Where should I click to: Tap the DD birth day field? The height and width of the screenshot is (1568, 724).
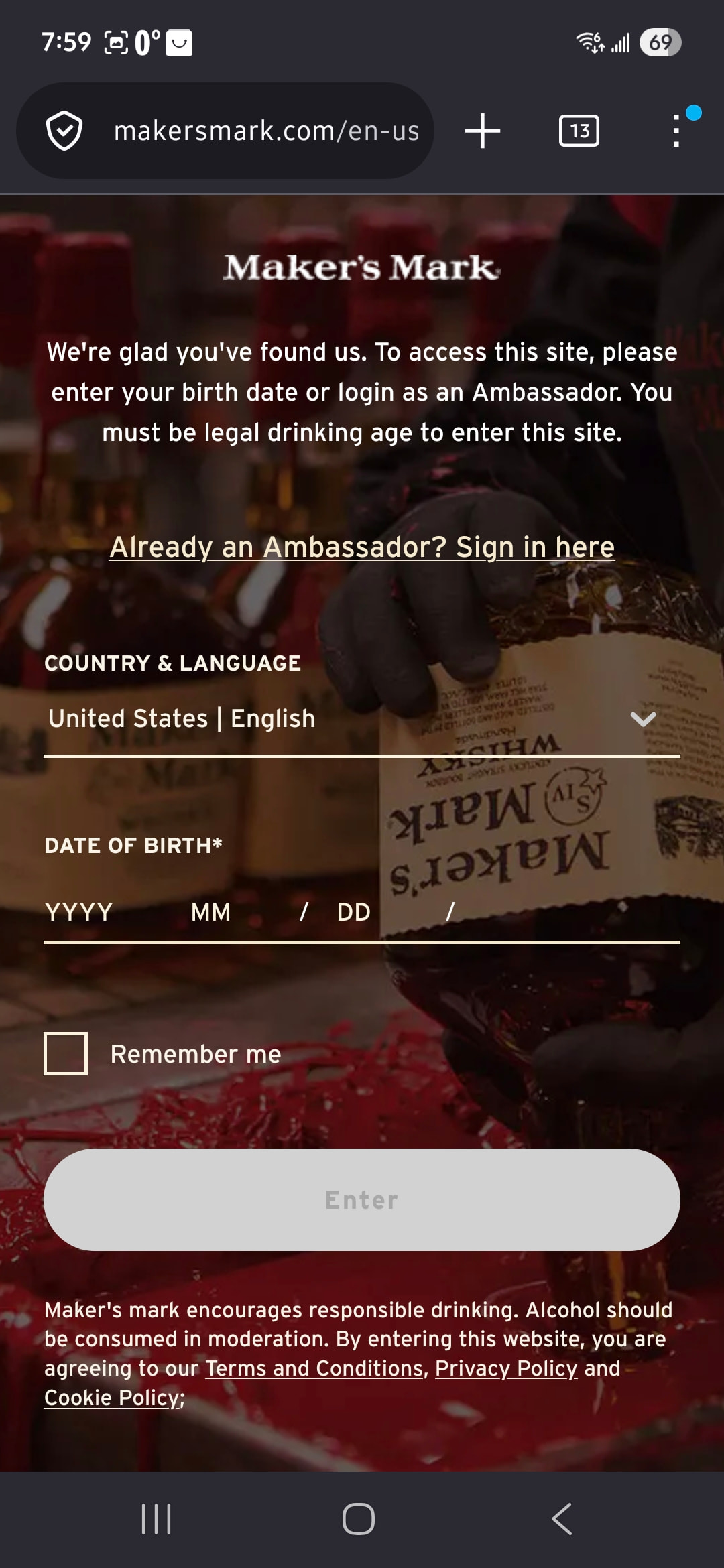tap(354, 913)
